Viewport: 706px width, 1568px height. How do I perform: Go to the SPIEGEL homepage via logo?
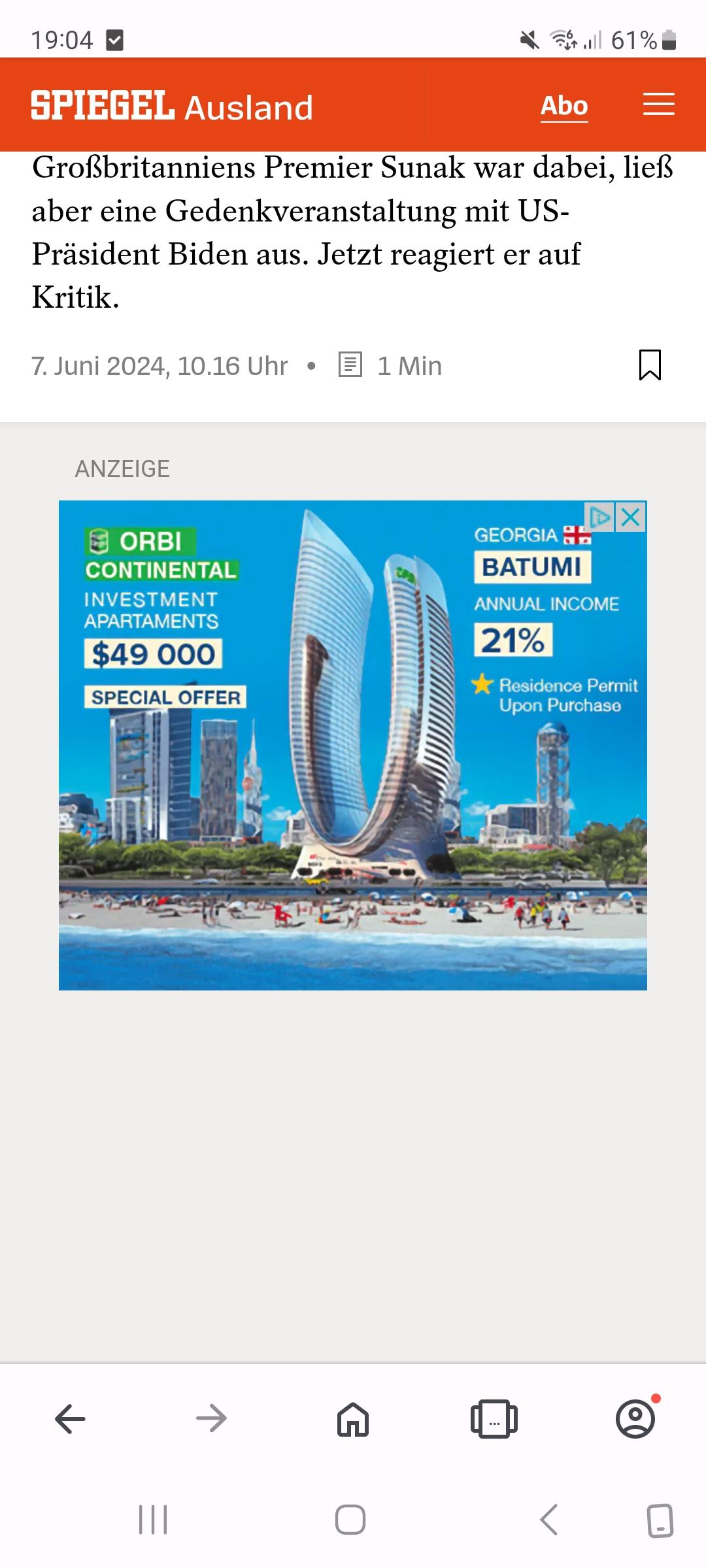(x=103, y=106)
